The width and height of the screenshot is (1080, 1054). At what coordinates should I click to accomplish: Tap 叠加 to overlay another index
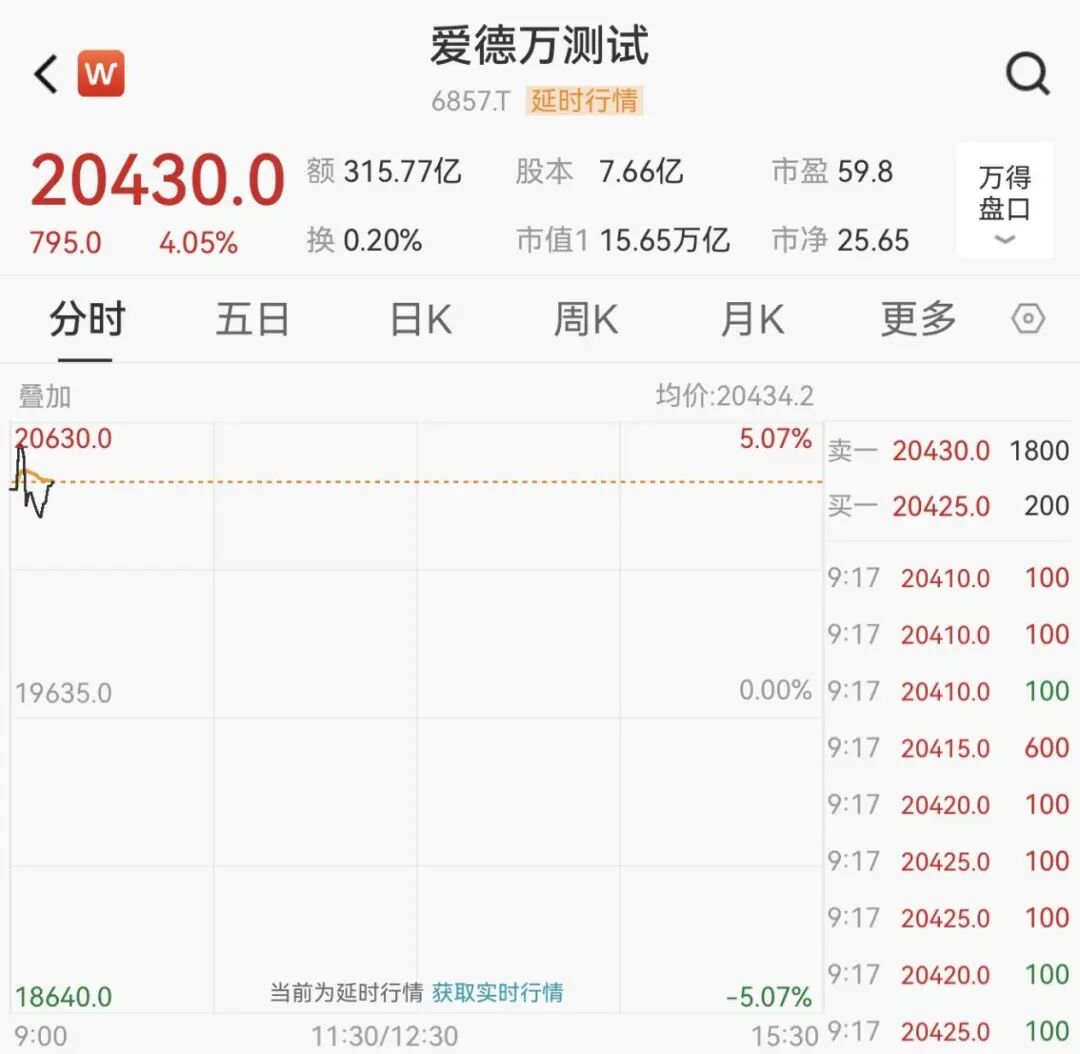point(45,396)
